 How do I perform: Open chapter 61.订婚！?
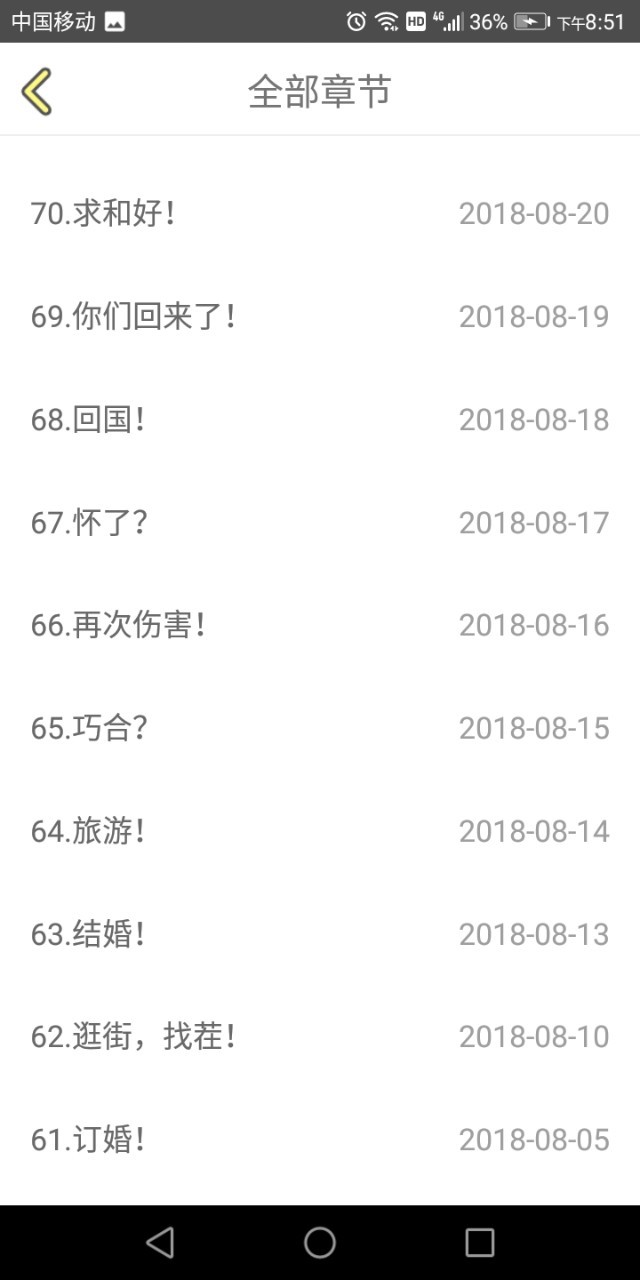320,1140
